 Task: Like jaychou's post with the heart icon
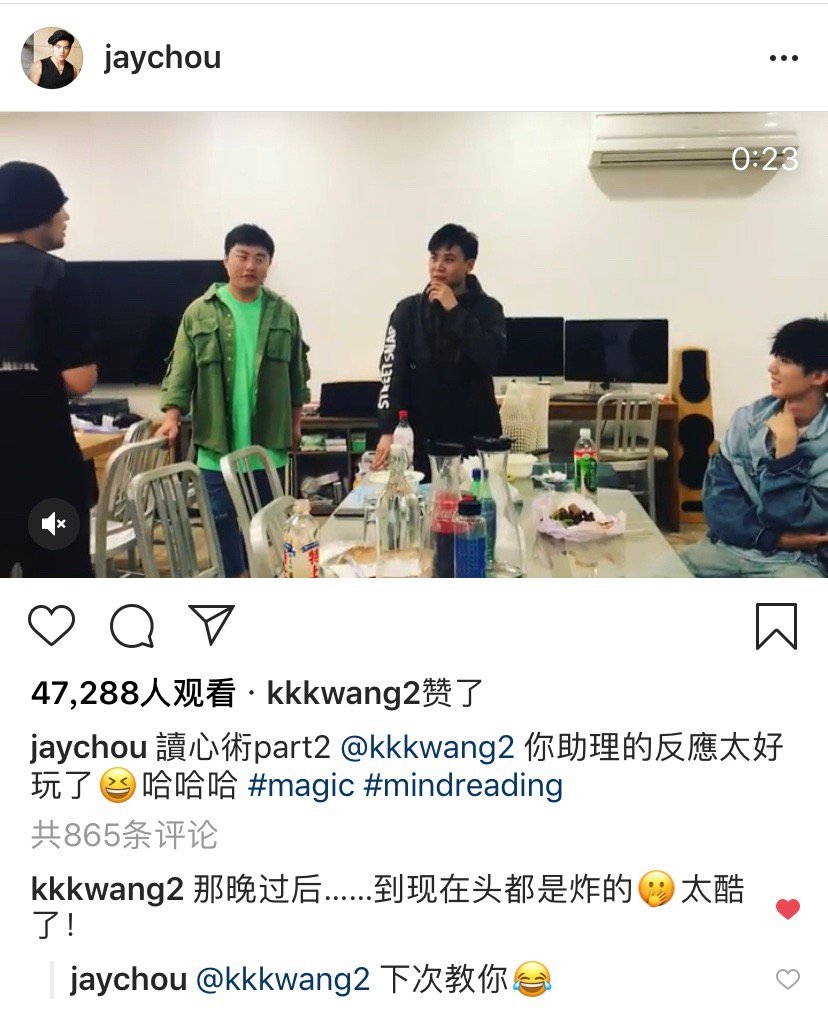pos(51,627)
